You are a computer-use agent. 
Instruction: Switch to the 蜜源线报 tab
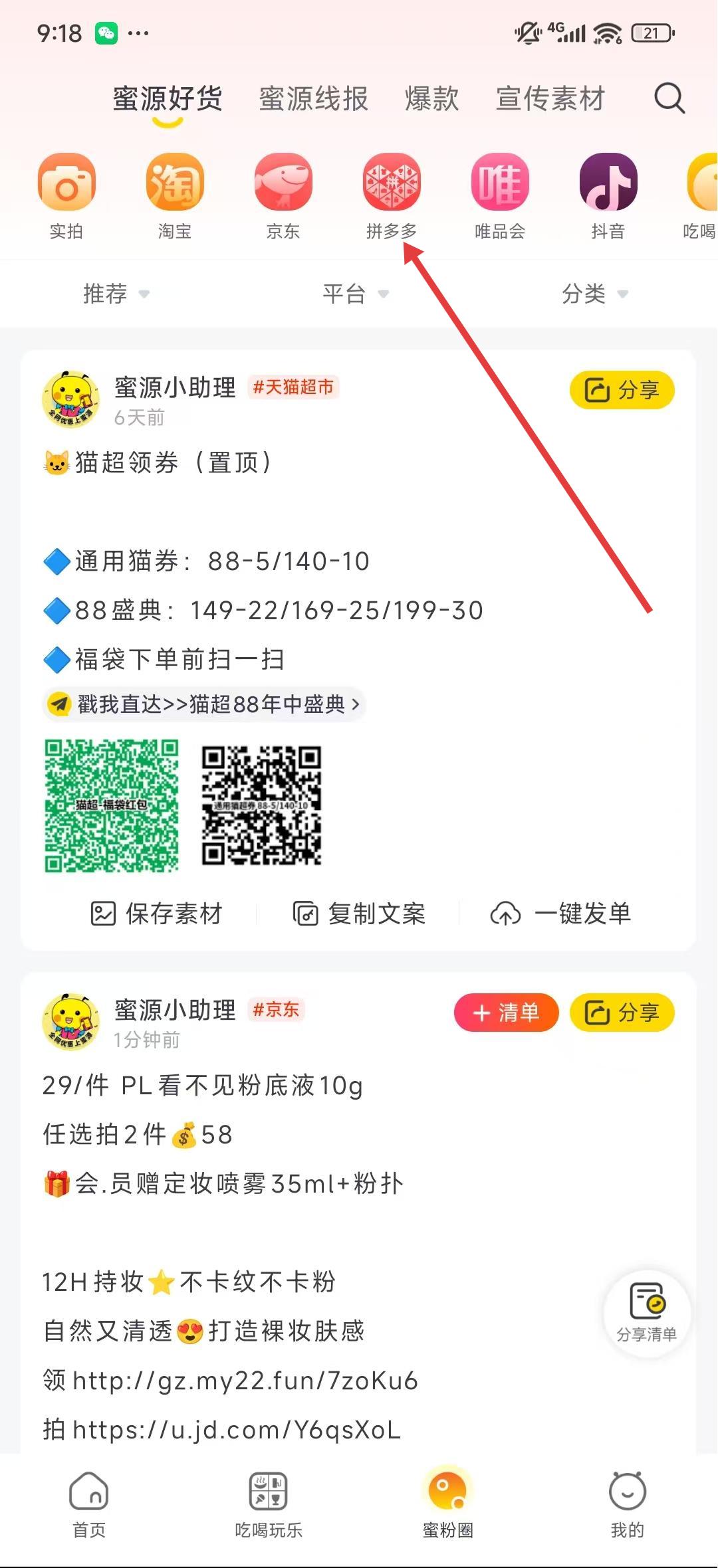coord(313,99)
